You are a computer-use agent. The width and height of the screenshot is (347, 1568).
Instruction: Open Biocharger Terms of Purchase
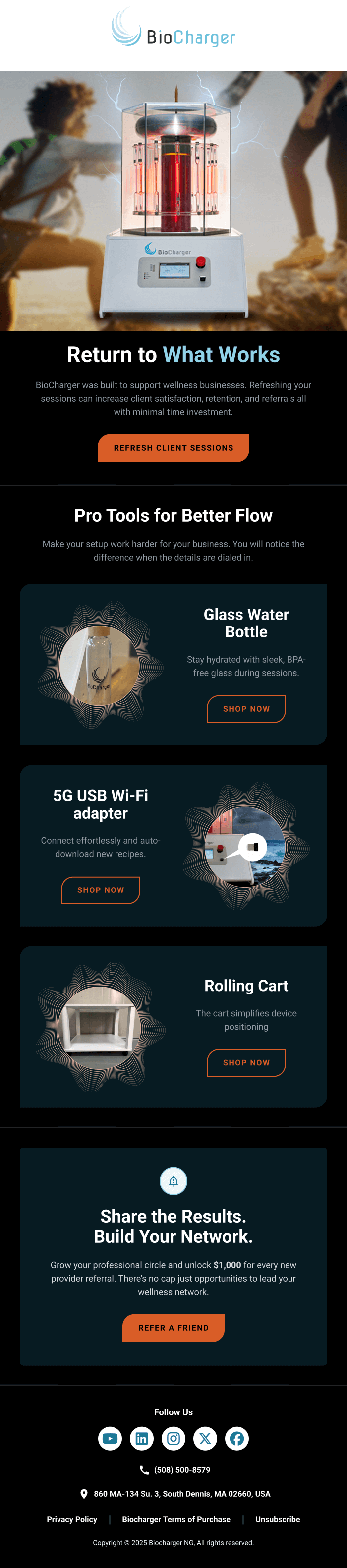[x=176, y=1519]
